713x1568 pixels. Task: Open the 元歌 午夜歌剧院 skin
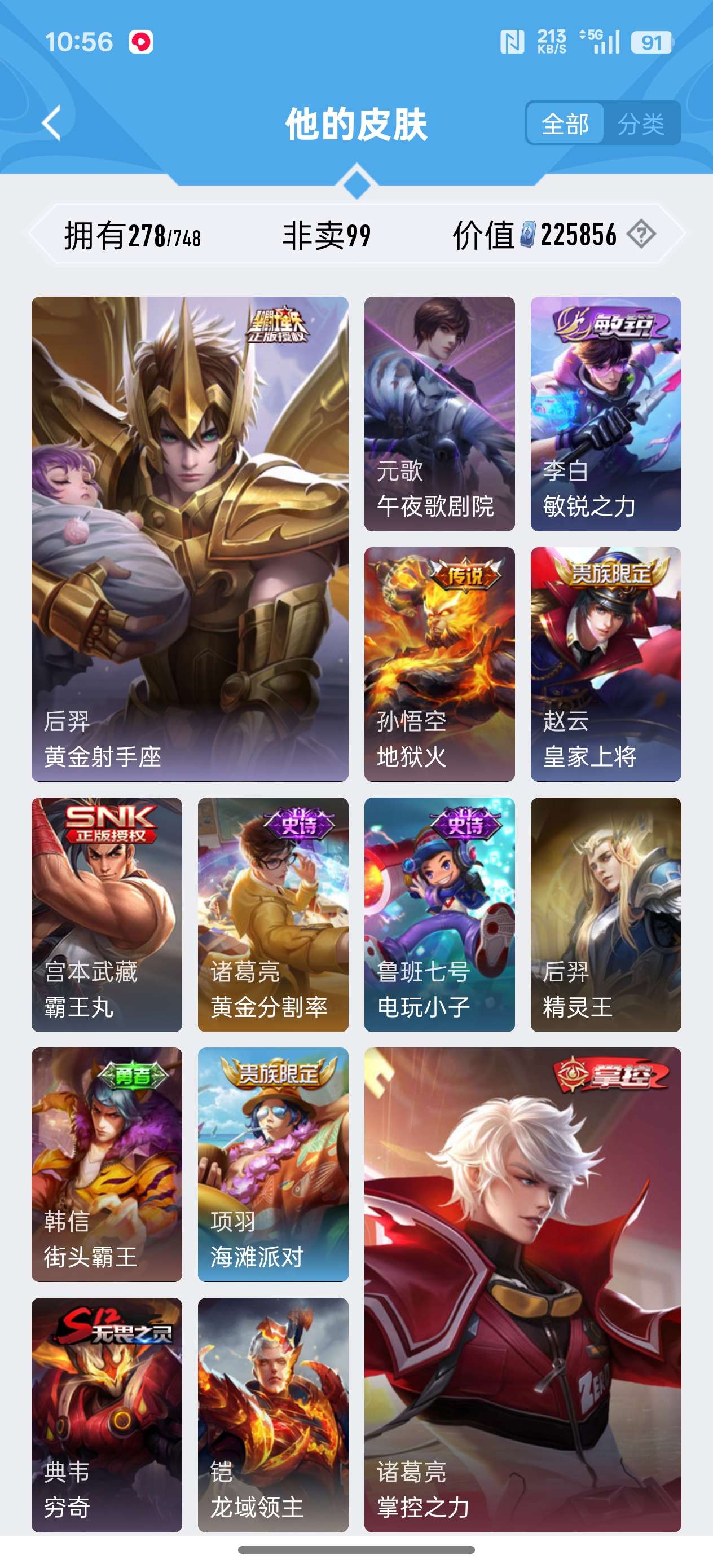[439, 414]
